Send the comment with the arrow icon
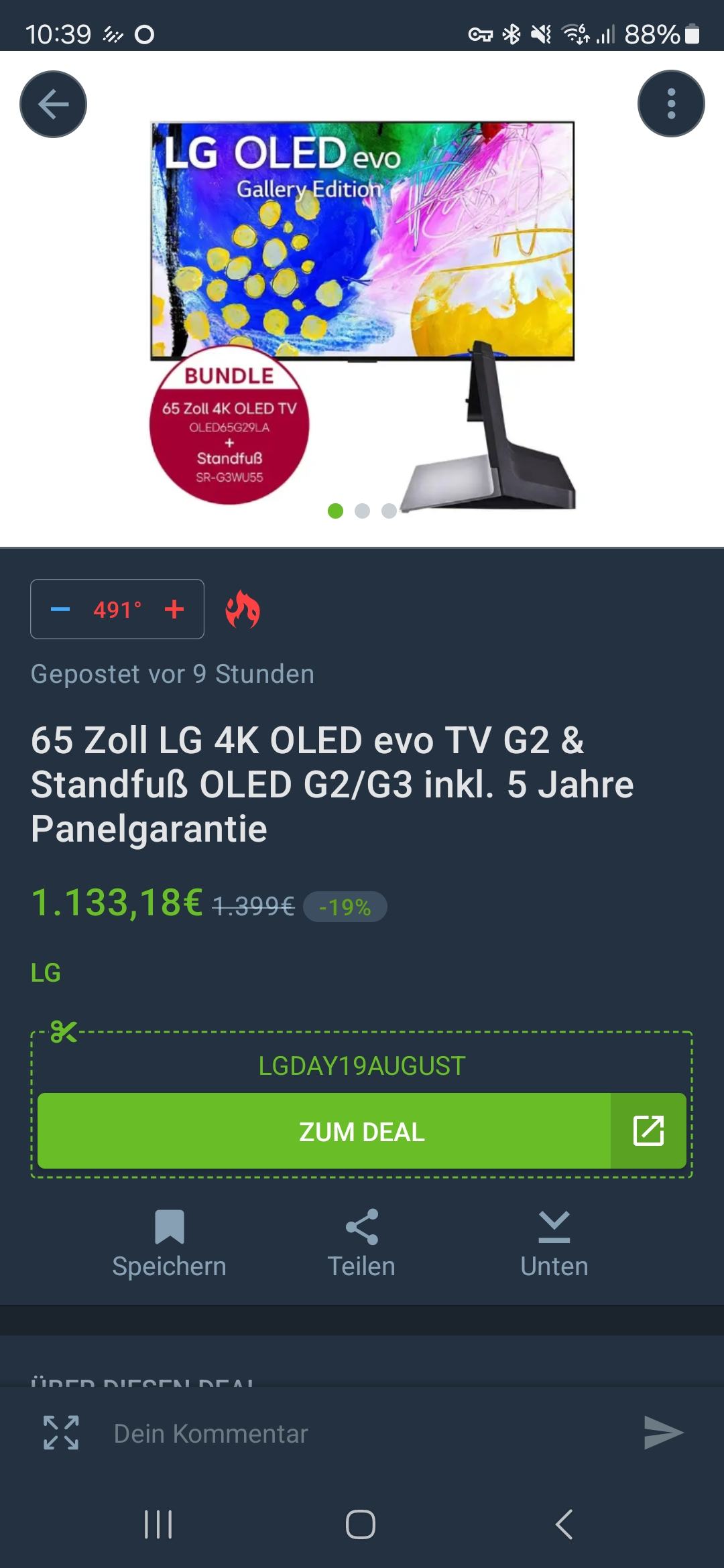This screenshot has width=724, height=1568. pyautogui.click(x=663, y=1433)
